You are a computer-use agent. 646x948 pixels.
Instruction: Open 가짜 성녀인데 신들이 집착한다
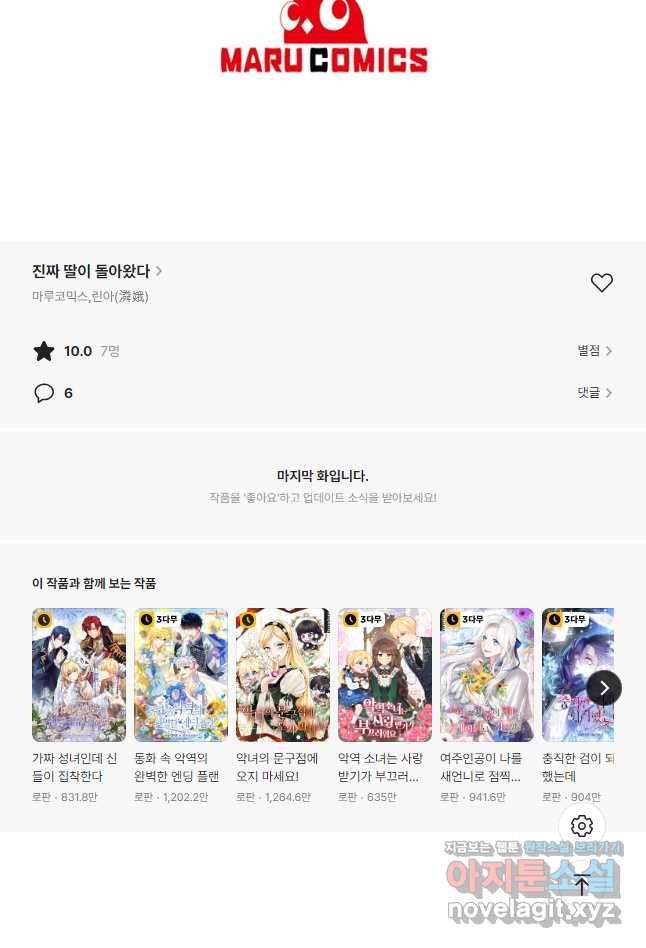point(79,675)
